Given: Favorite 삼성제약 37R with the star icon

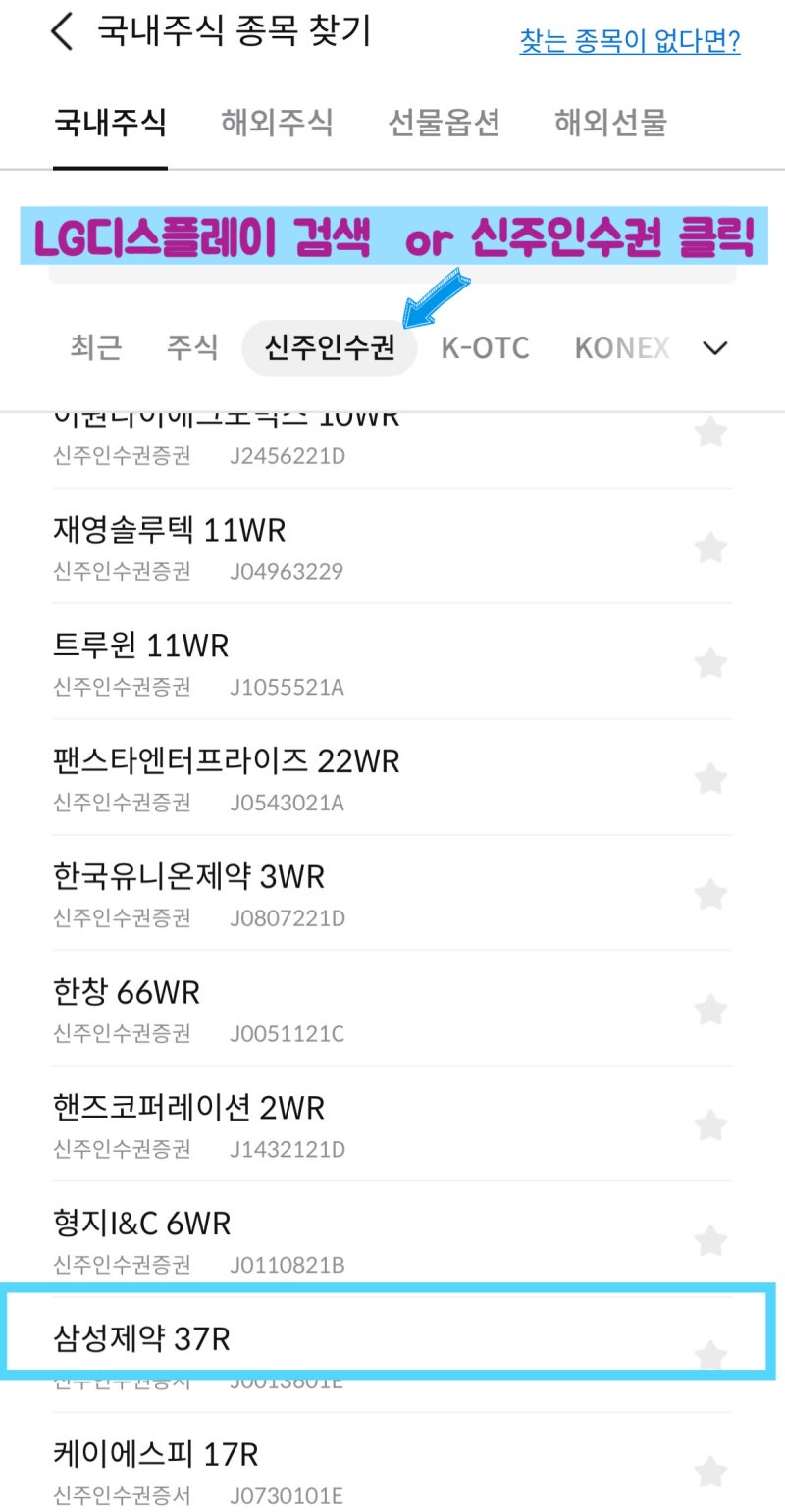Looking at the screenshot, I should pyautogui.click(x=711, y=1356).
